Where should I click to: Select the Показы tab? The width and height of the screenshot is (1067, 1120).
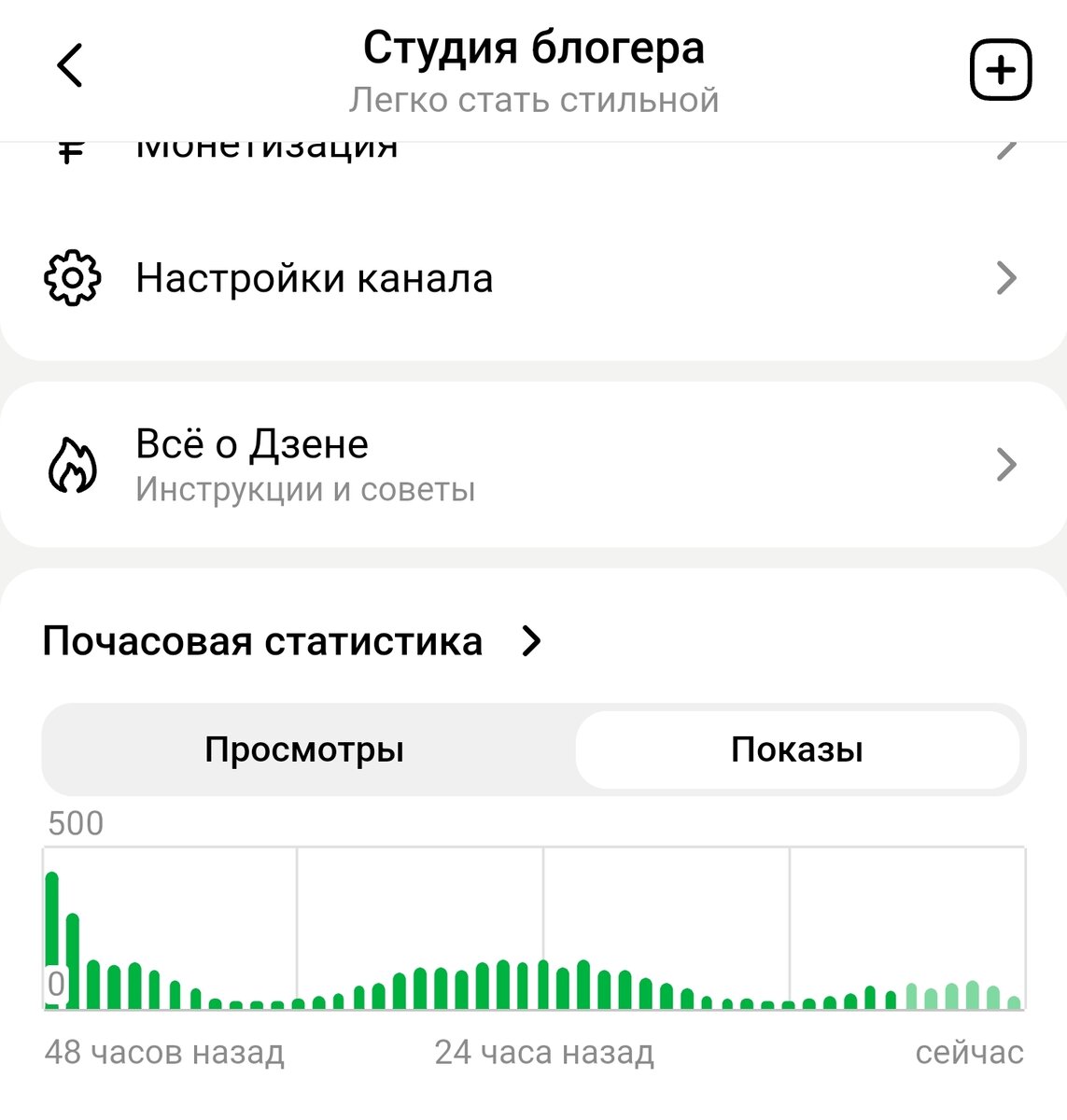pyautogui.click(x=796, y=750)
